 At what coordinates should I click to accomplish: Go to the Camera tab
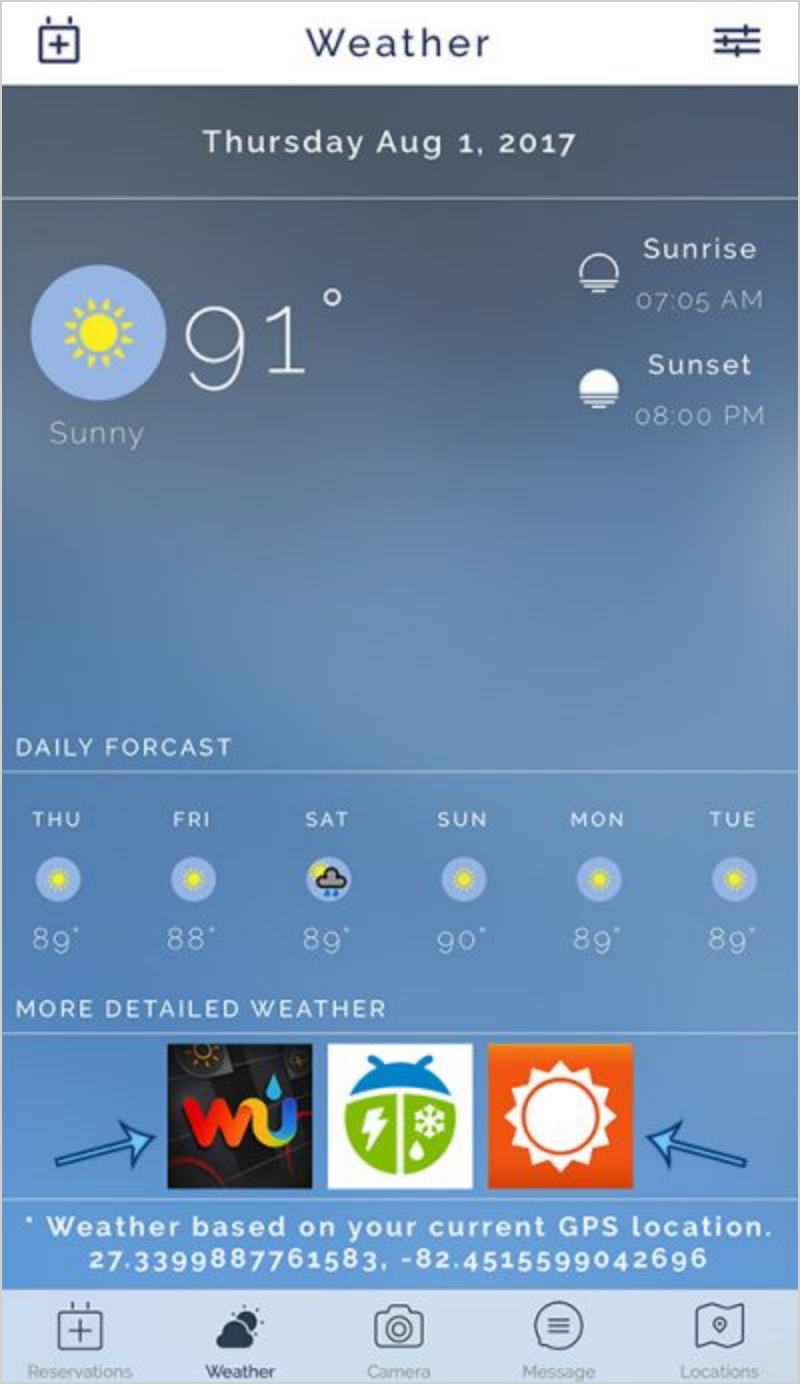coord(399,1338)
